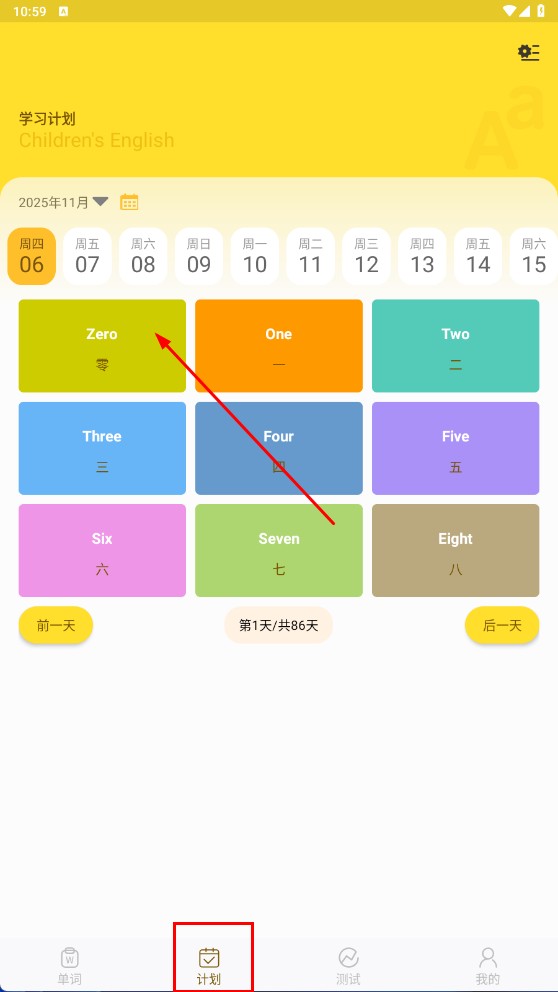View the Five word card
The height and width of the screenshot is (992, 558).
tap(456, 449)
